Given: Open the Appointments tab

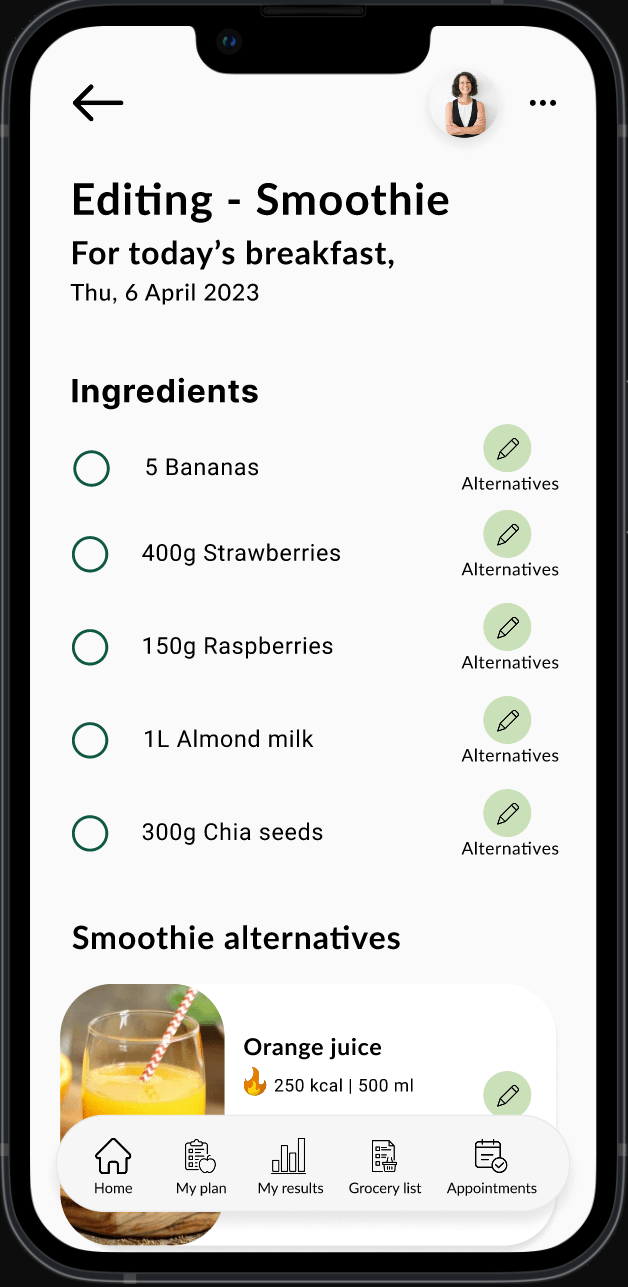Looking at the screenshot, I should [x=491, y=1166].
